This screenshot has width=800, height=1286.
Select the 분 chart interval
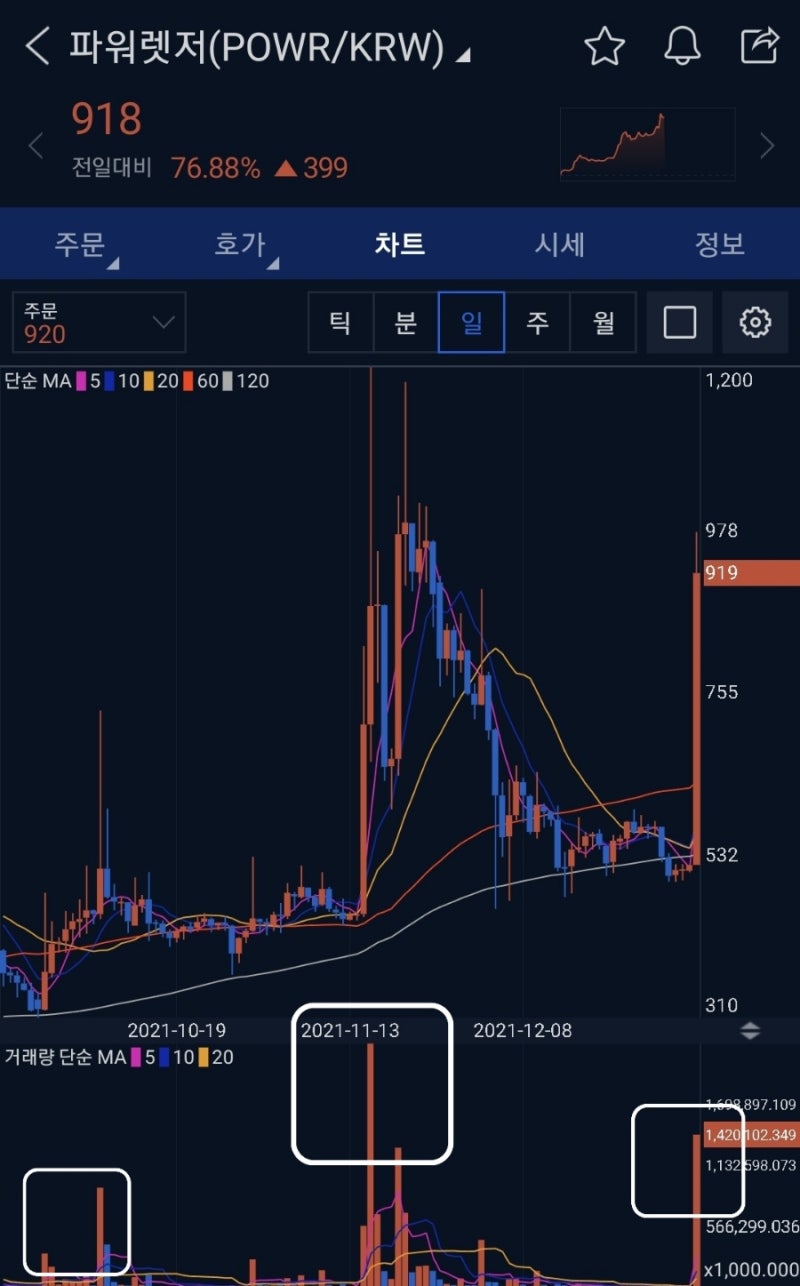click(405, 322)
